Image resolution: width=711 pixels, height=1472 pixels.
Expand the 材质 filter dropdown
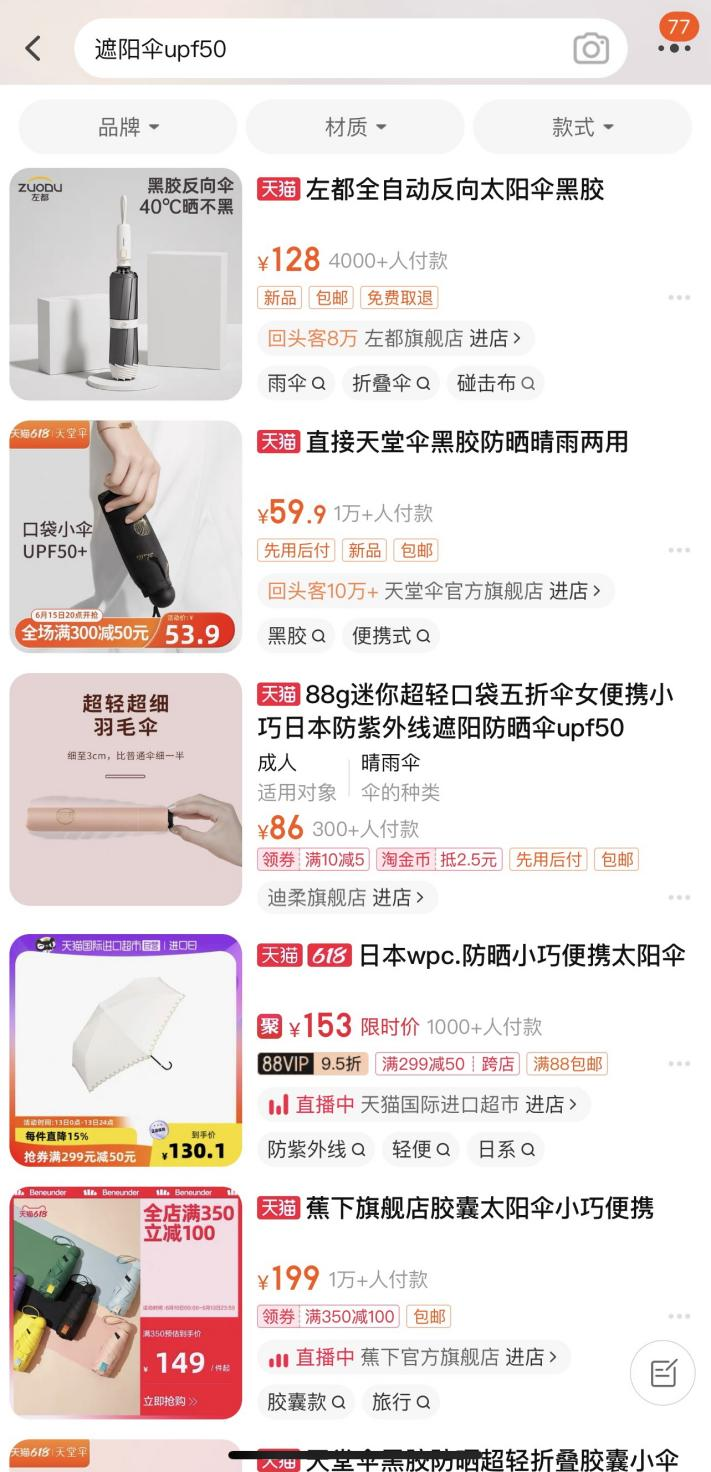pyautogui.click(x=355, y=127)
